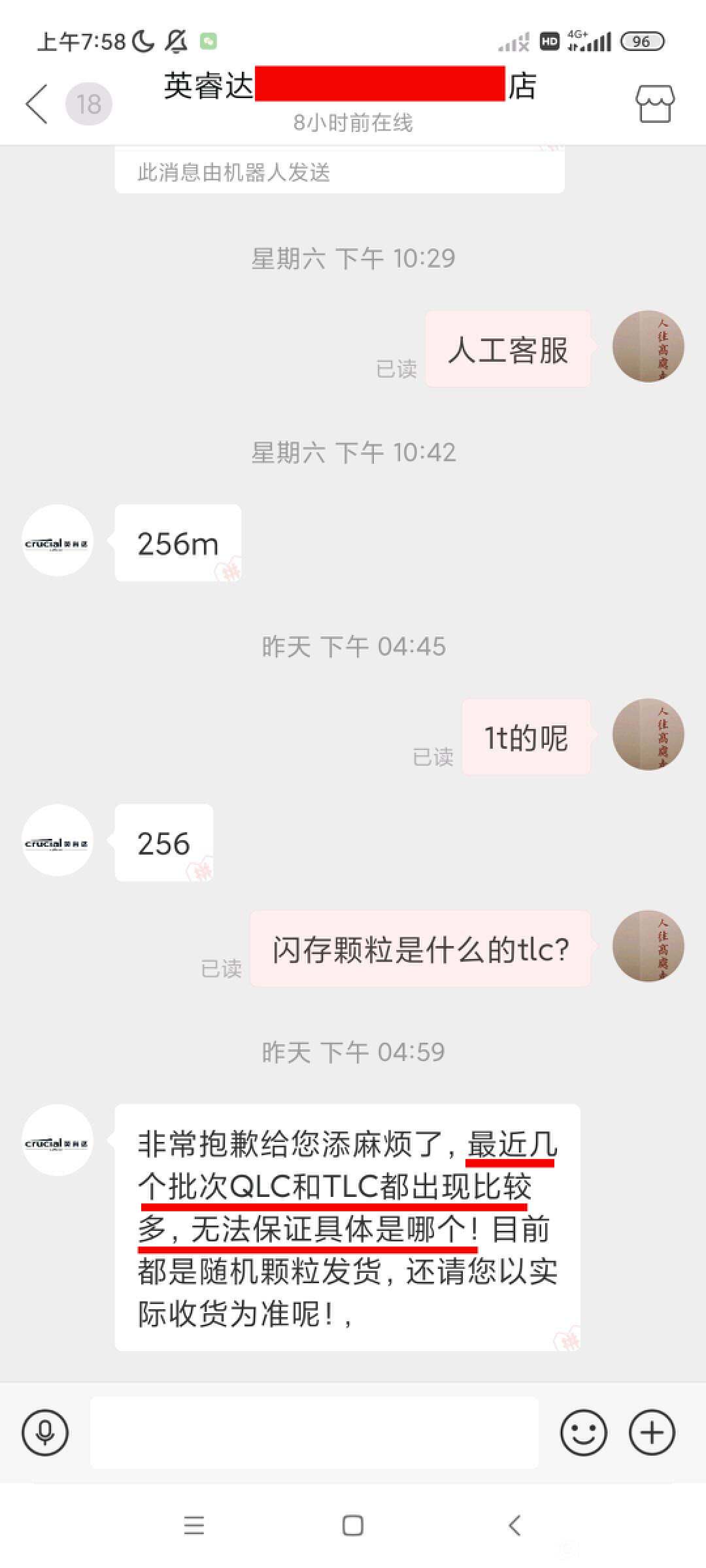The image size is (706, 1568).
Task: Tap the unread count badge showing 18
Action: pos(88,101)
